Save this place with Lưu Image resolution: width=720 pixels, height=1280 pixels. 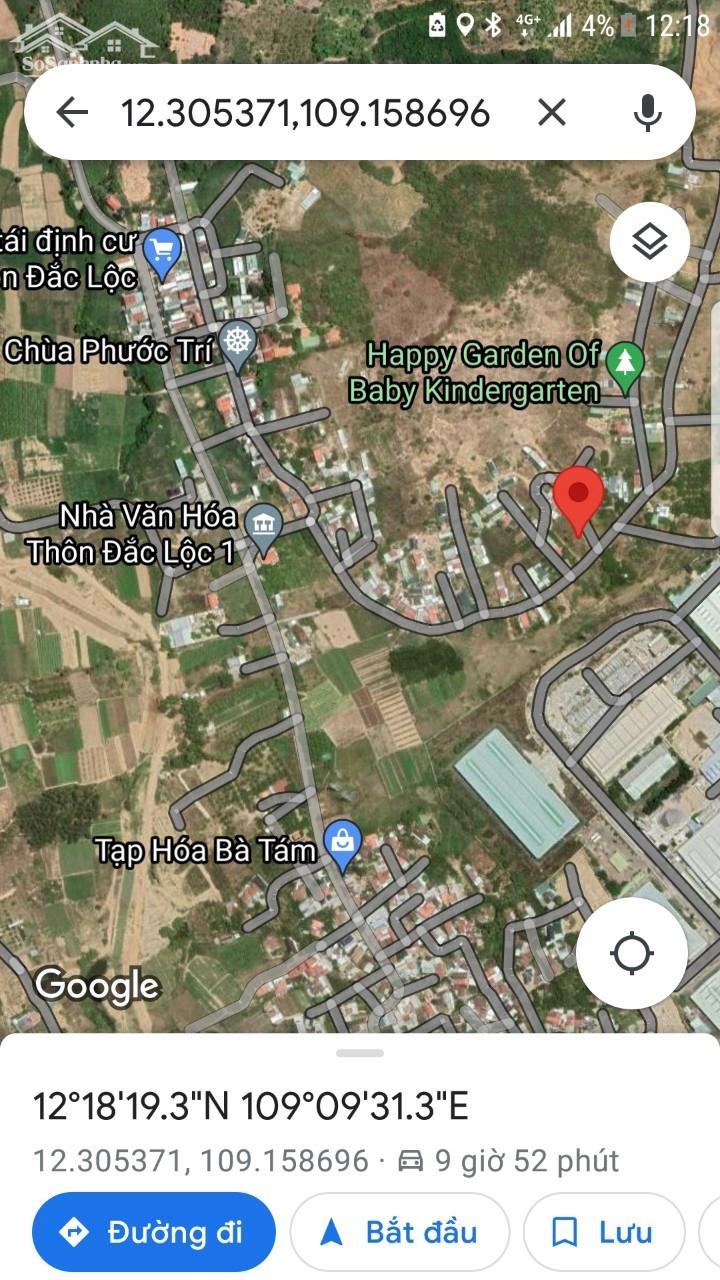(604, 1232)
